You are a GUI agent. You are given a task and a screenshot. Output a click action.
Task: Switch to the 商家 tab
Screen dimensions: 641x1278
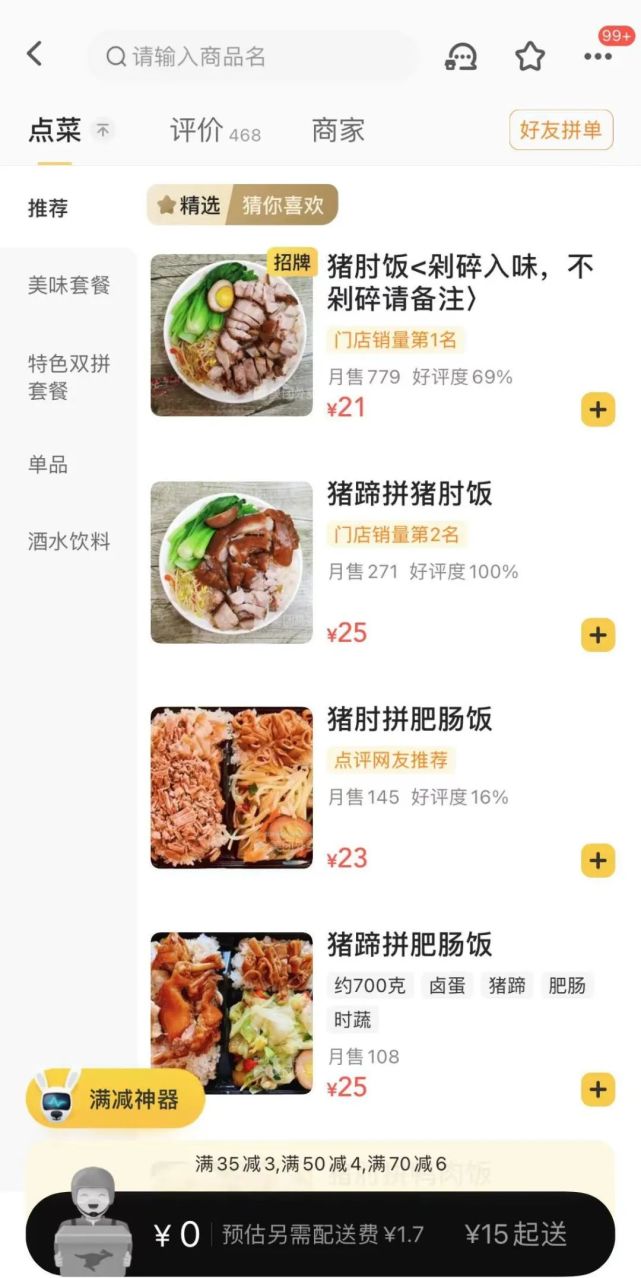pos(338,131)
